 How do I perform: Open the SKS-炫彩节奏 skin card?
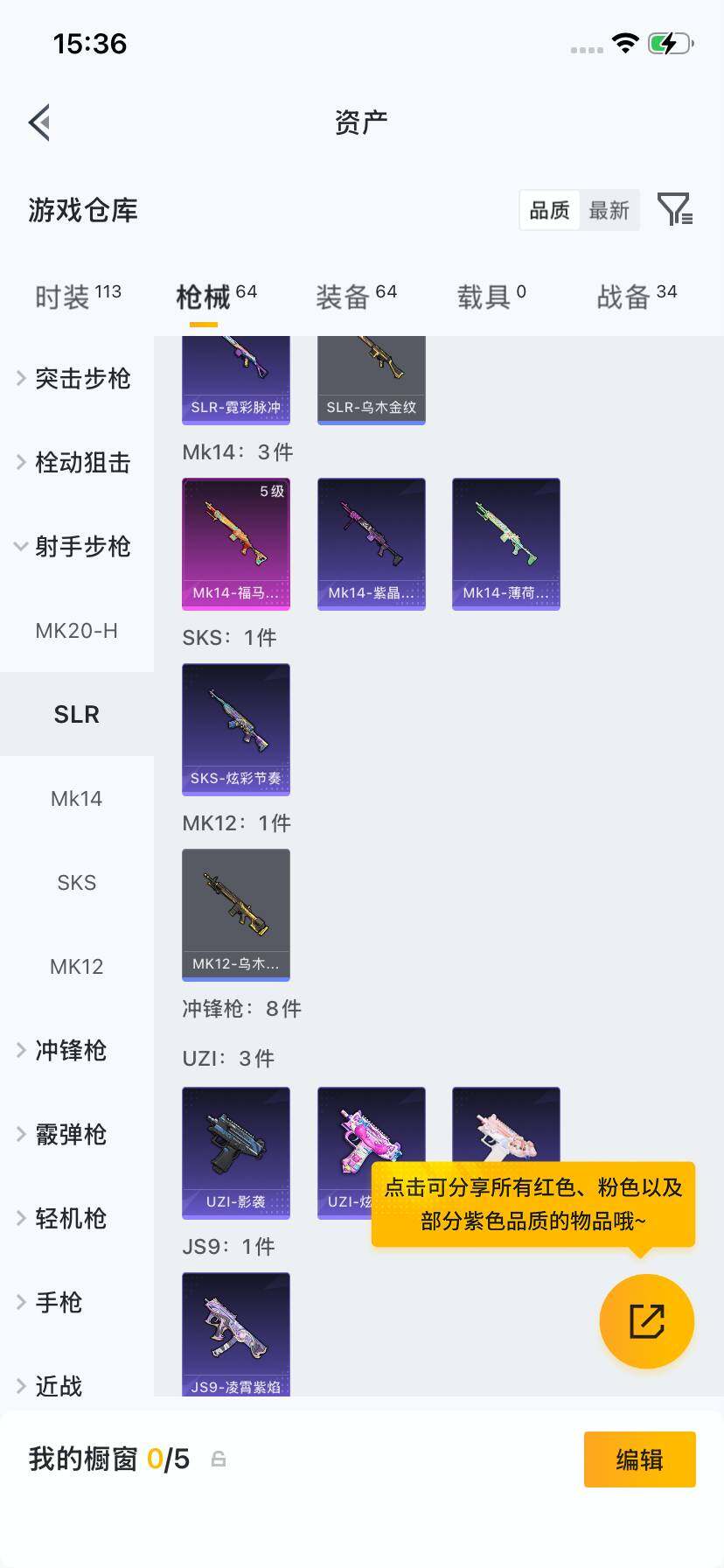coord(236,729)
